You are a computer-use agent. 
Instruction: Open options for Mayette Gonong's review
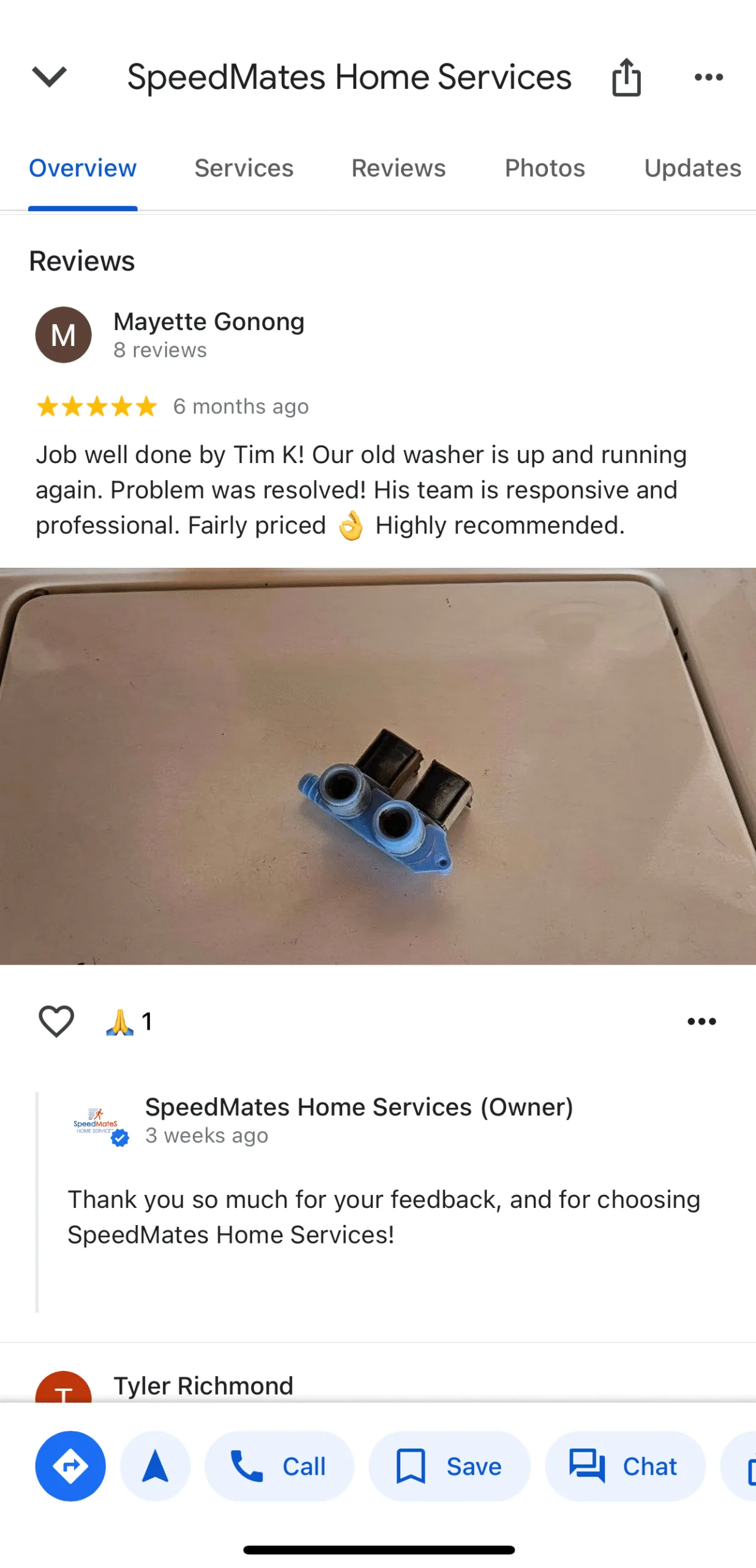coord(701,1021)
